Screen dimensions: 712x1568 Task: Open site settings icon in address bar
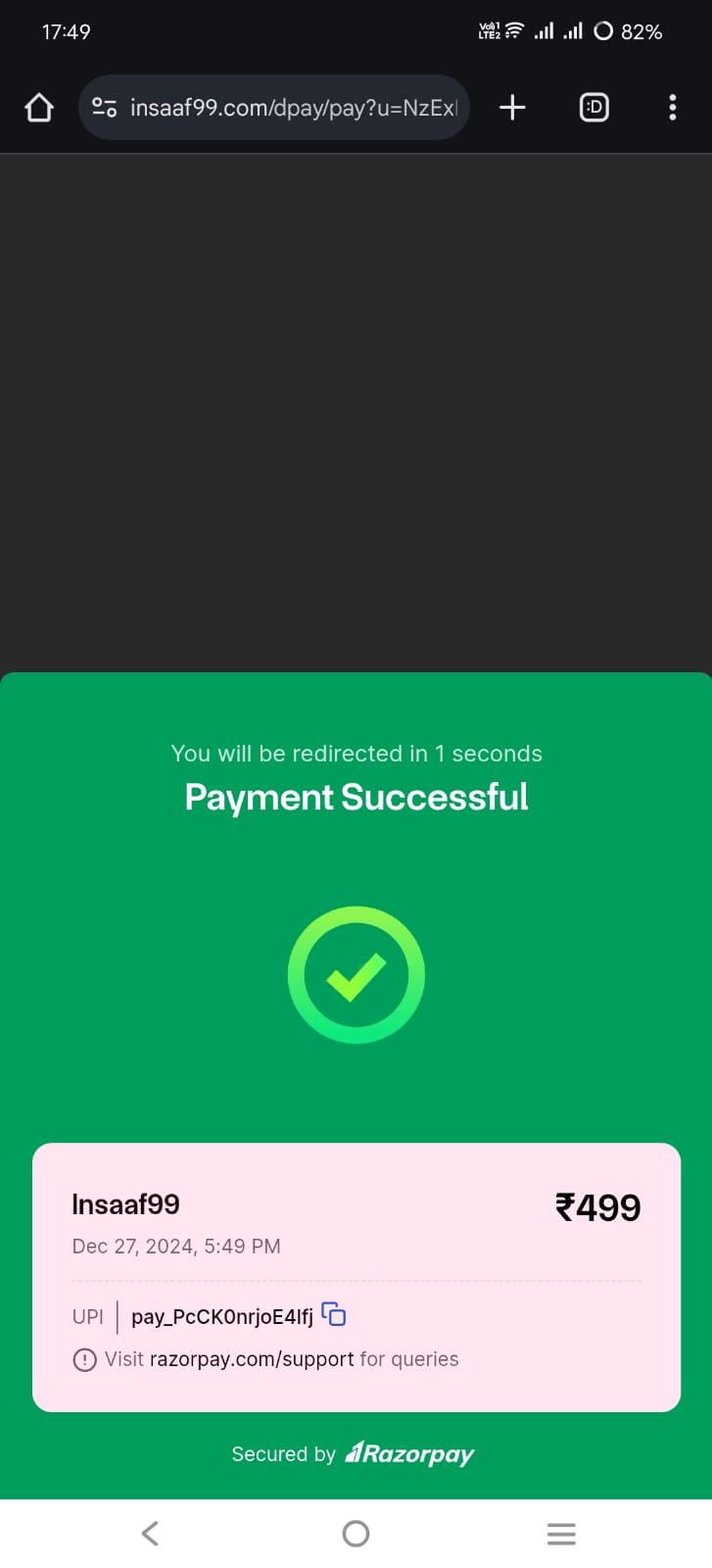pyautogui.click(x=105, y=107)
